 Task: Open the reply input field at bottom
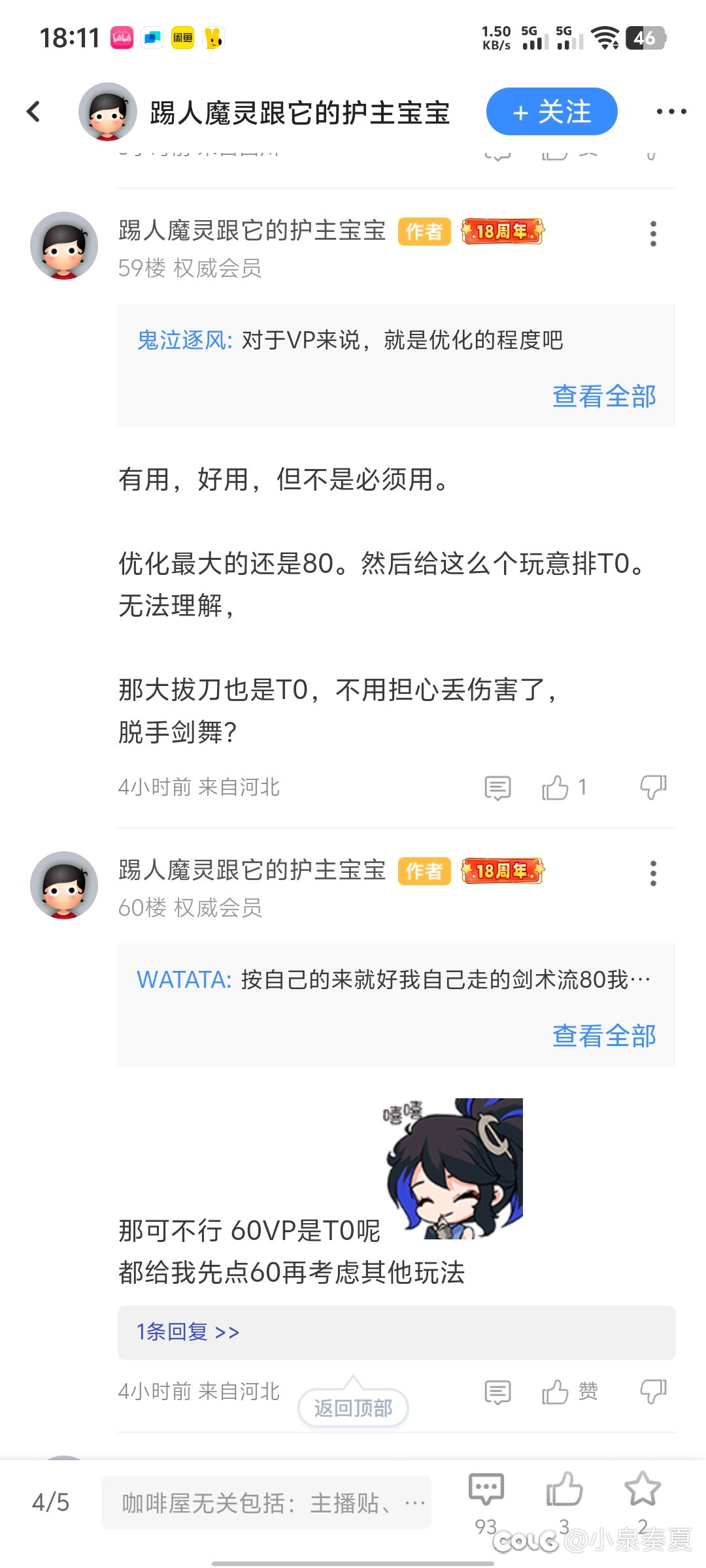tap(266, 1503)
